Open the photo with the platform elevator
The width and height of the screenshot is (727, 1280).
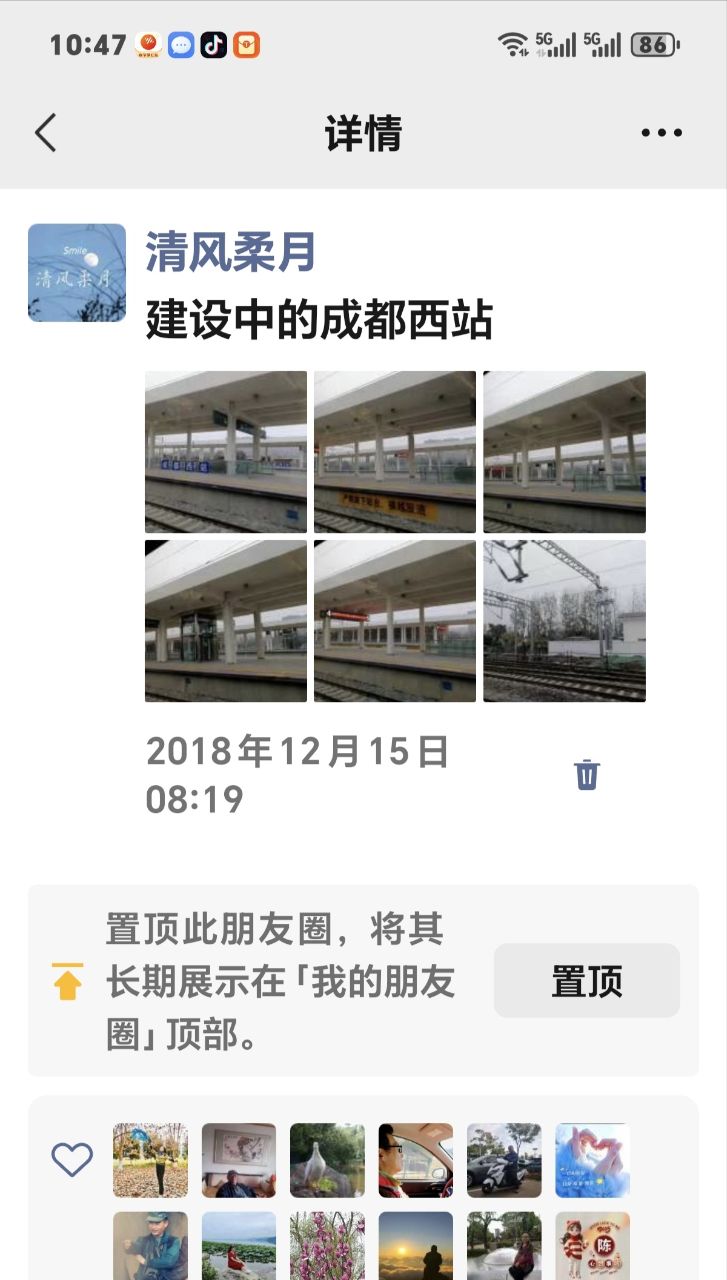[x=226, y=621]
